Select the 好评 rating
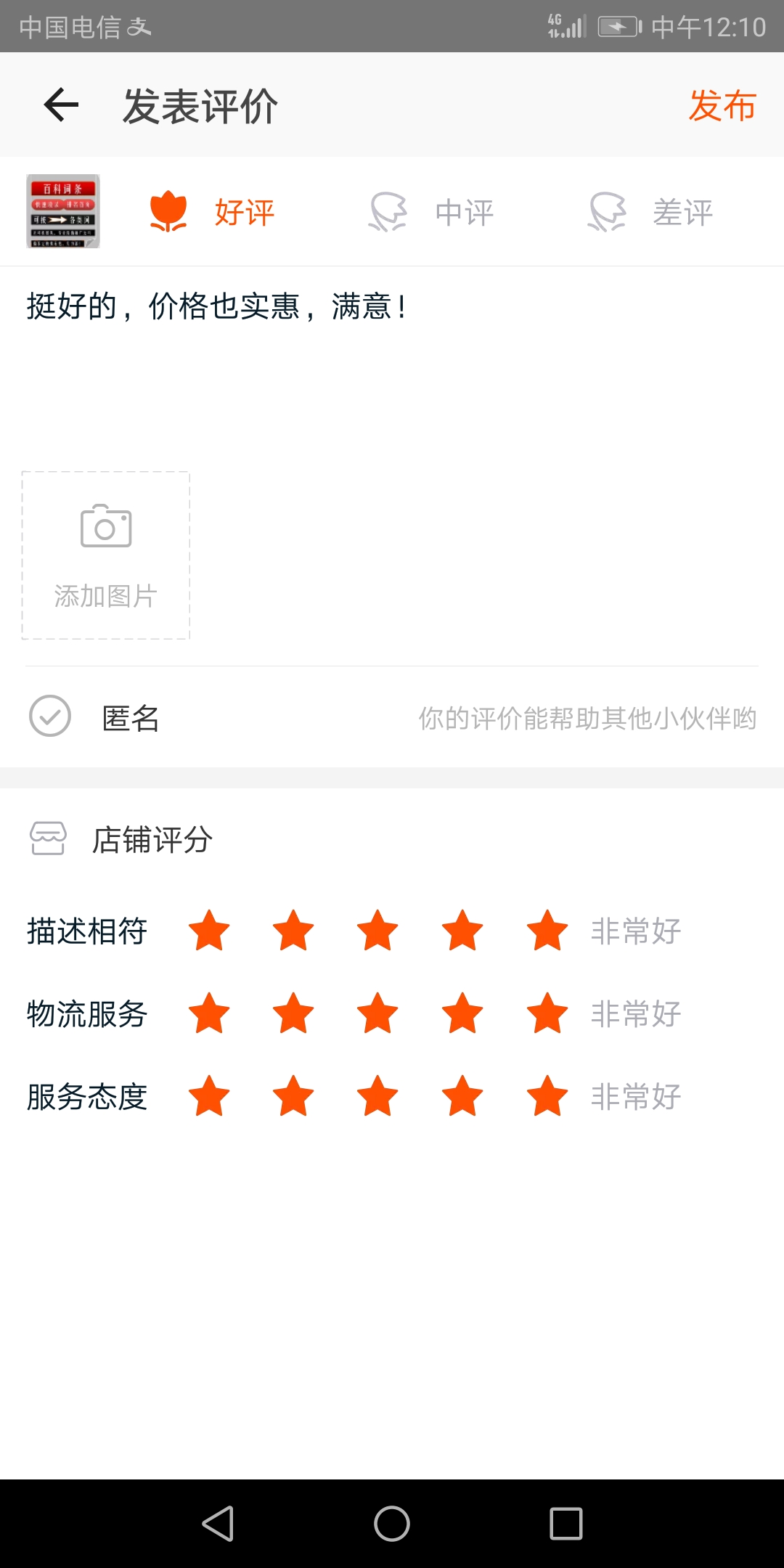The width and height of the screenshot is (784, 1568). pos(212,212)
